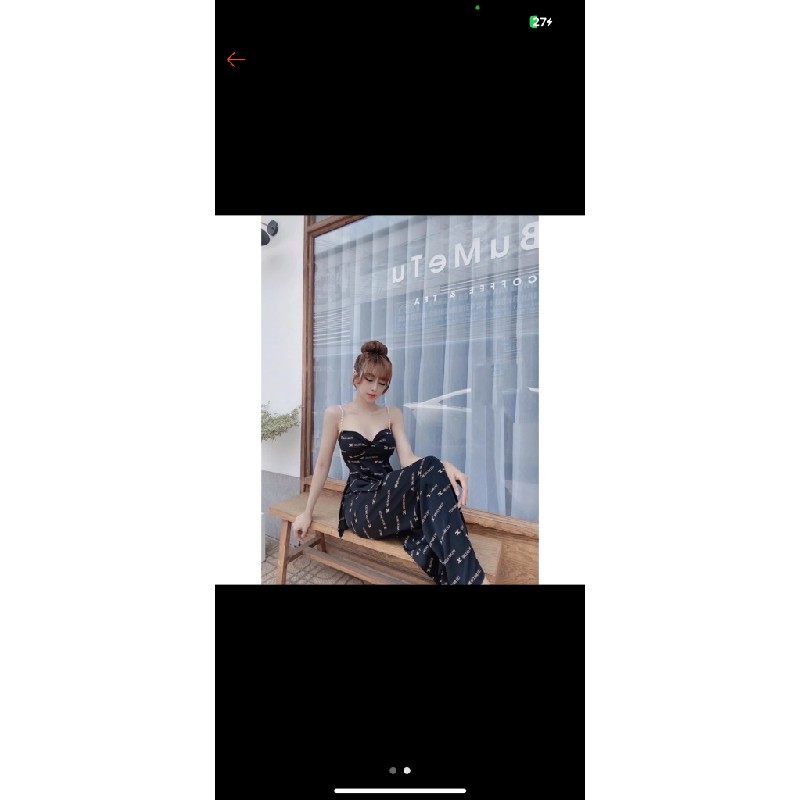Go back using the red arrow

pos(236,59)
